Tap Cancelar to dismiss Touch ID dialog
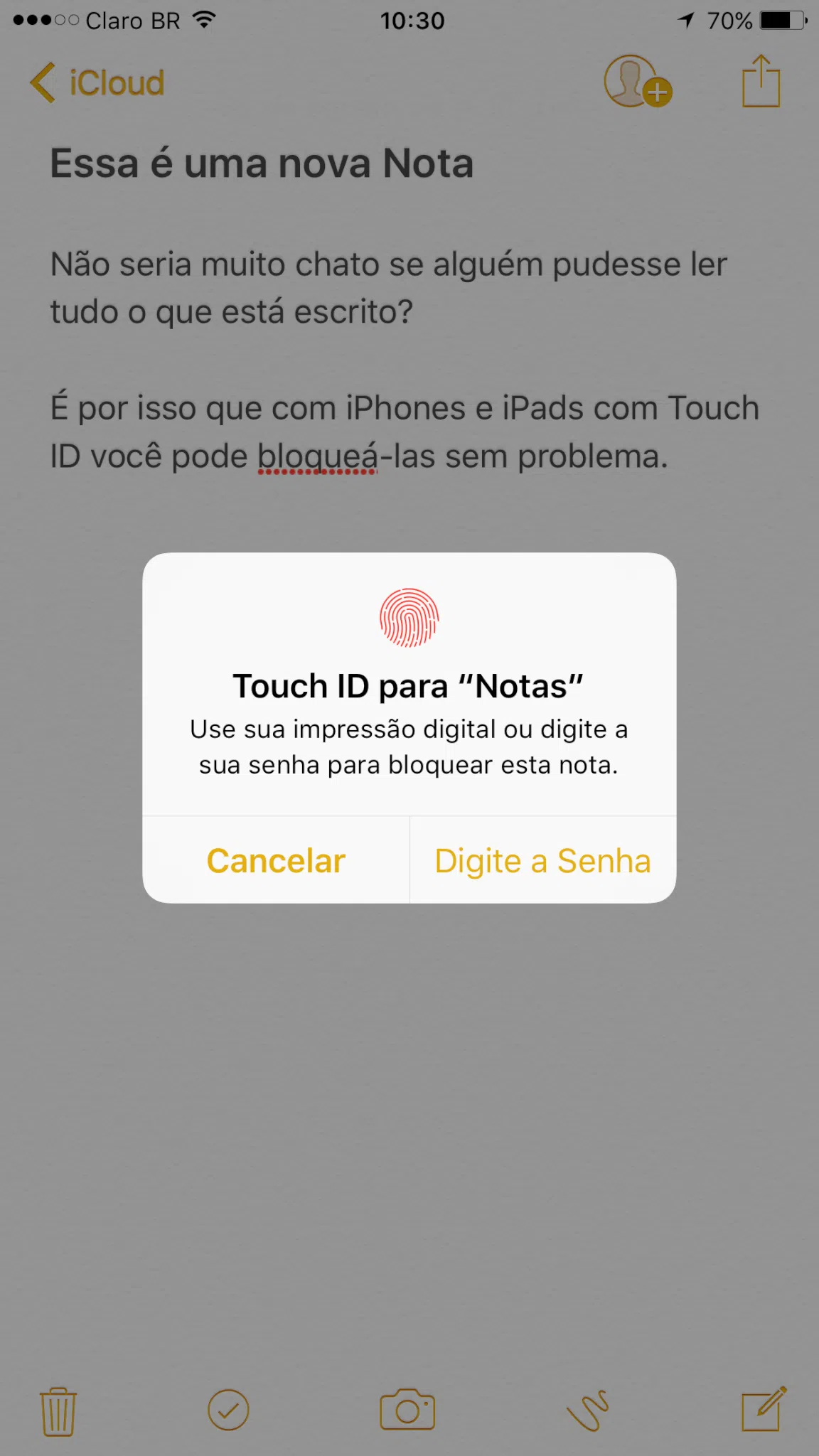The image size is (819, 1456). point(275,860)
